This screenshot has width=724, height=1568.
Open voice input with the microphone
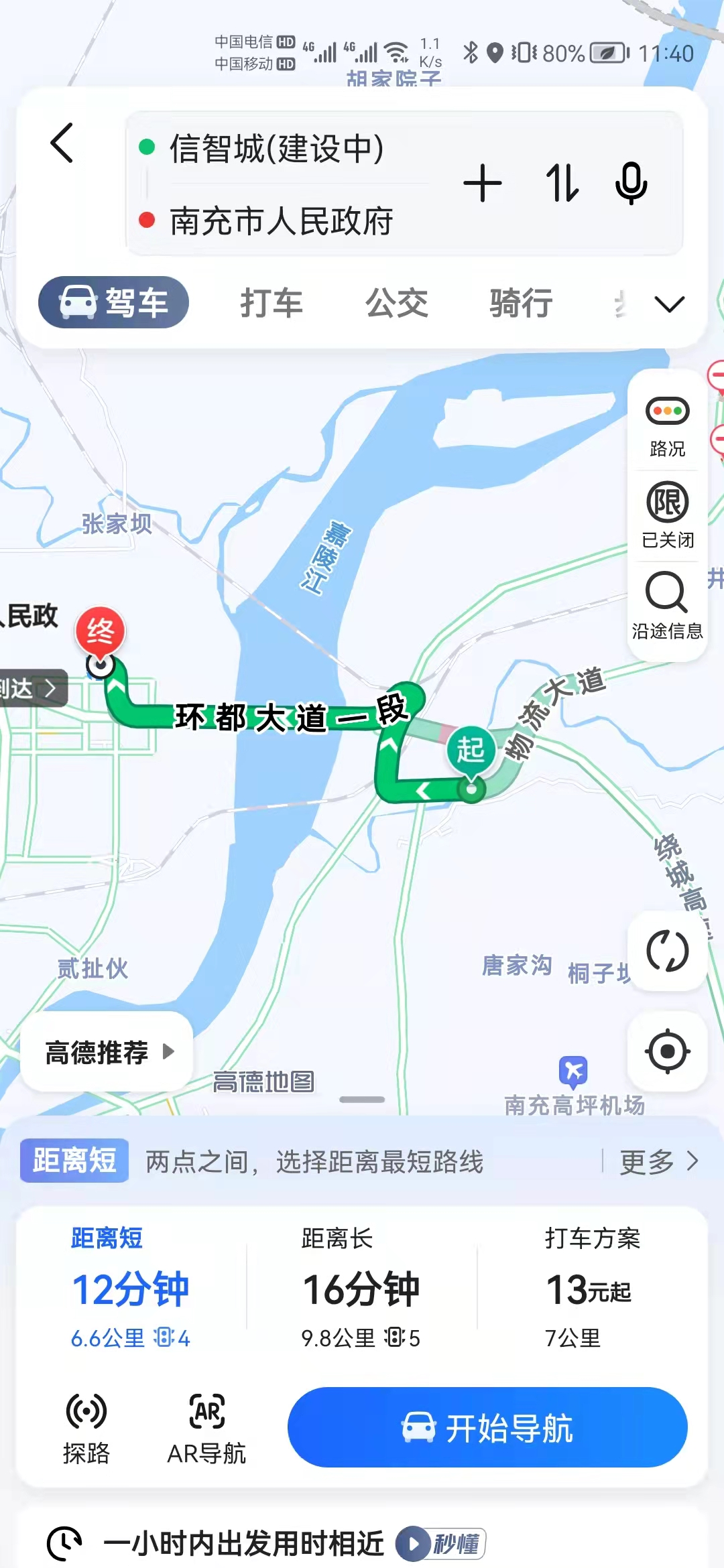click(631, 183)
